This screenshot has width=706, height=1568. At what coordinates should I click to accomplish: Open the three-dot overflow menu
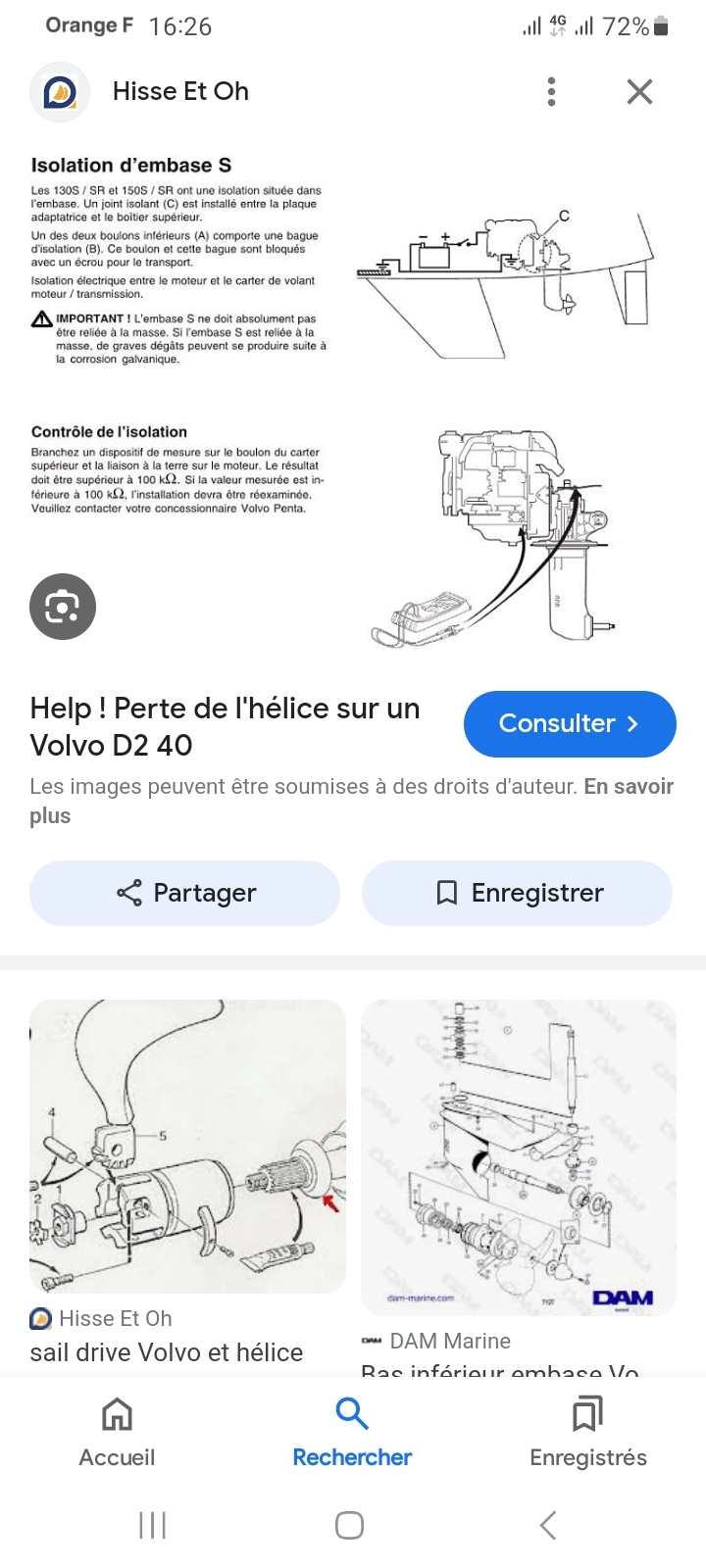(552, 91)
